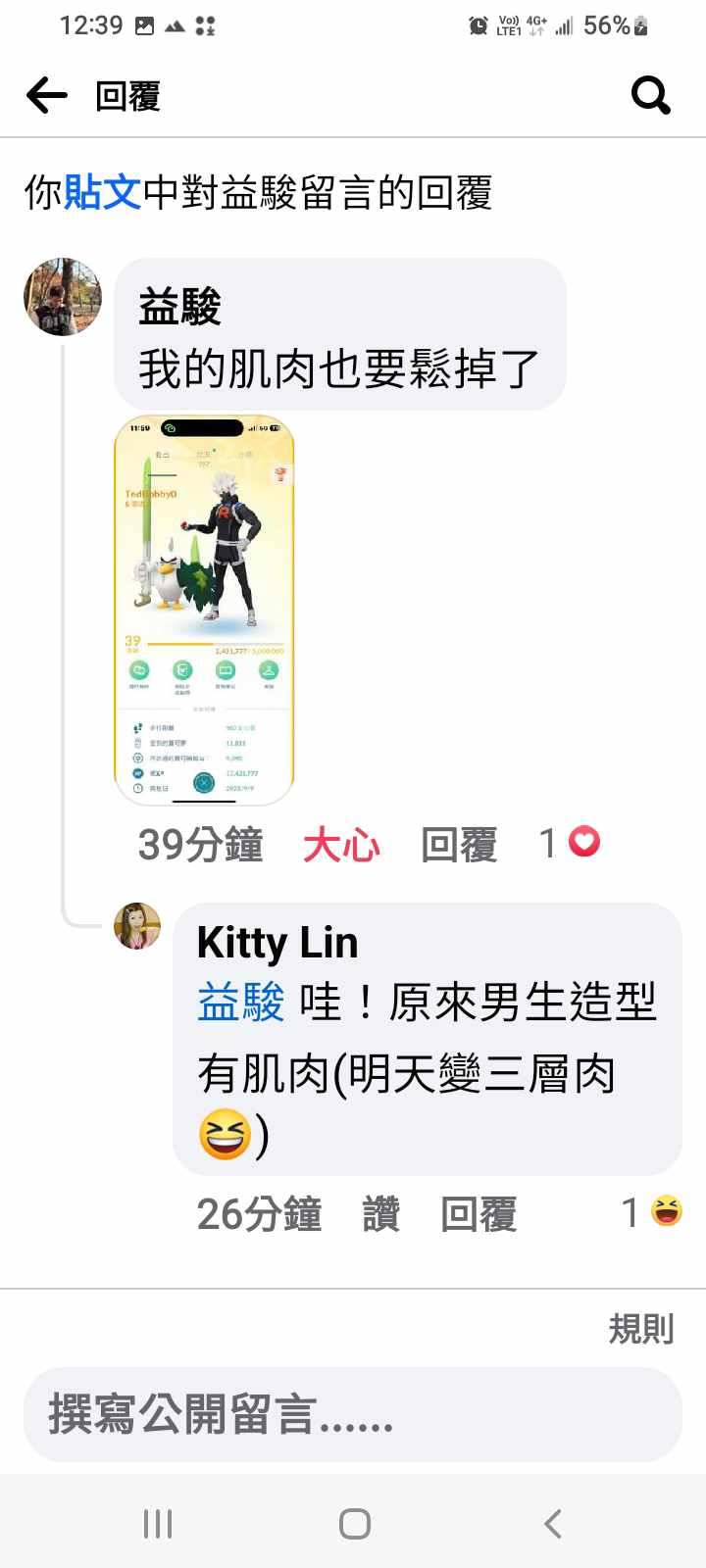Toggle 大心 reaction on 益駿's comment
Image resolution: width=706 pixels, height=1568 pixels.
point(341,844)
